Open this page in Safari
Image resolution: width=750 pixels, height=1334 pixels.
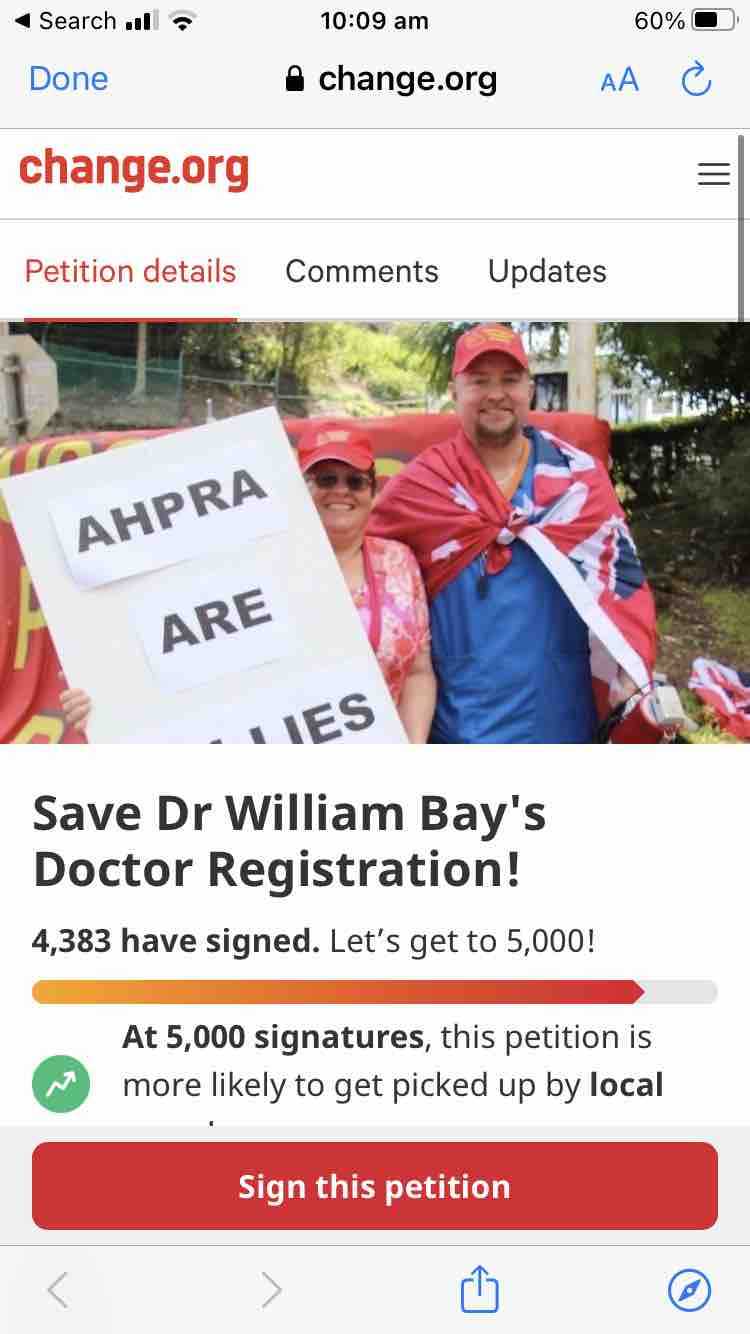click(x=689, y=1289)
